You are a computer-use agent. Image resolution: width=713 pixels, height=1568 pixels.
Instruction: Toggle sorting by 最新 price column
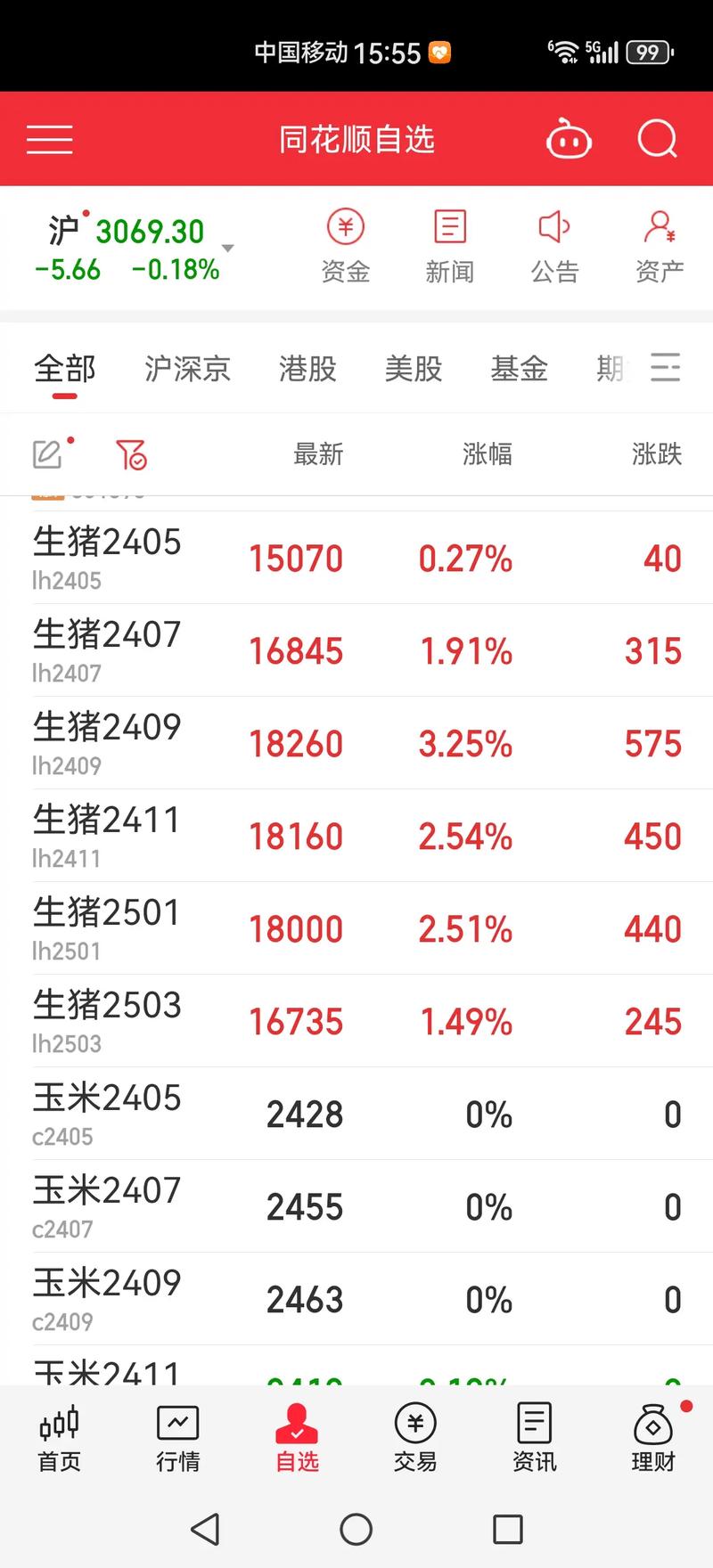318,454
